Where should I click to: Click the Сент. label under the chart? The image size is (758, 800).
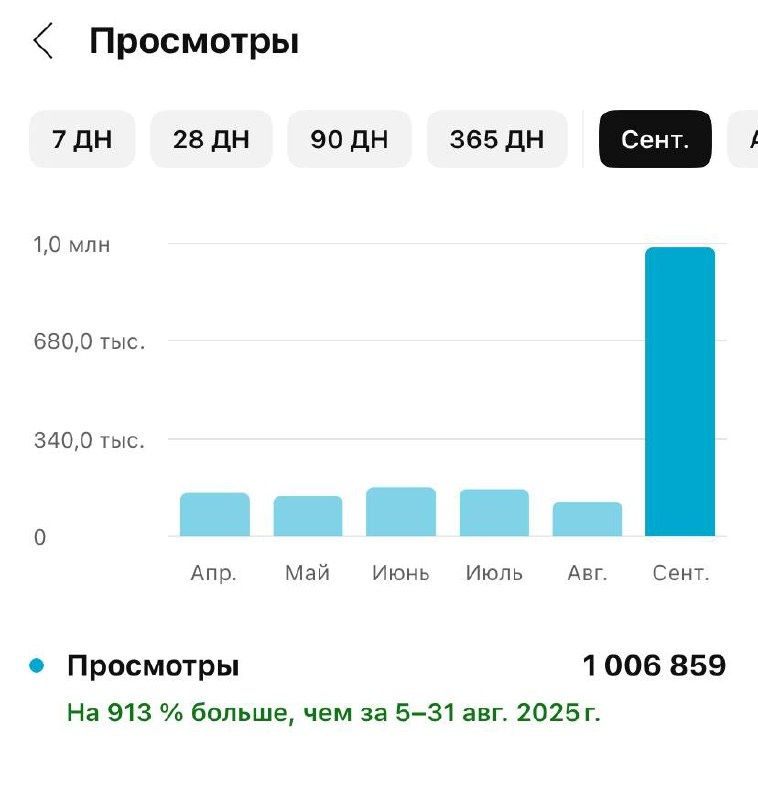[x=681, y=571]
